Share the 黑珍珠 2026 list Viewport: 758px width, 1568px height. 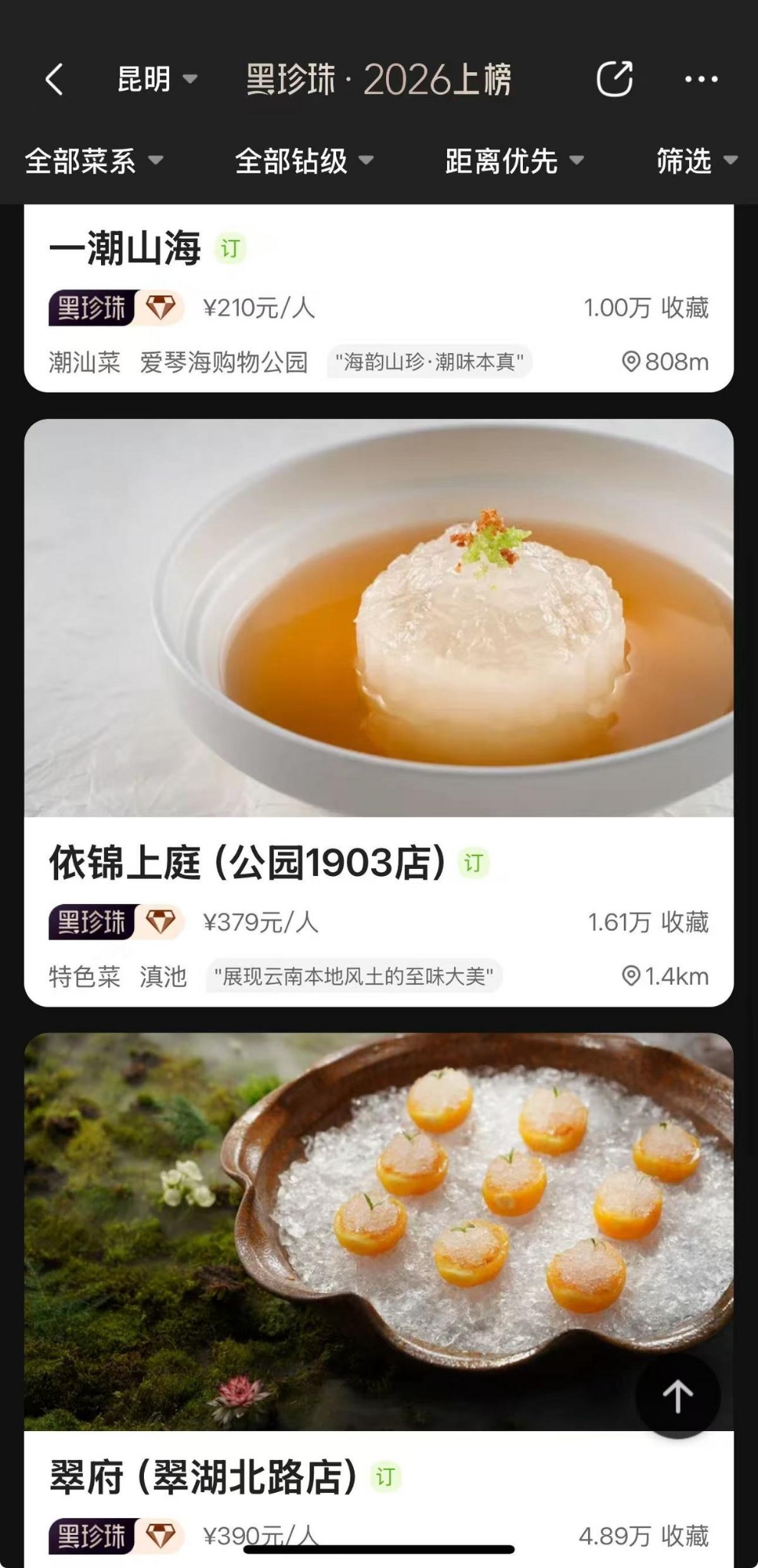click(x=614, y=79)
